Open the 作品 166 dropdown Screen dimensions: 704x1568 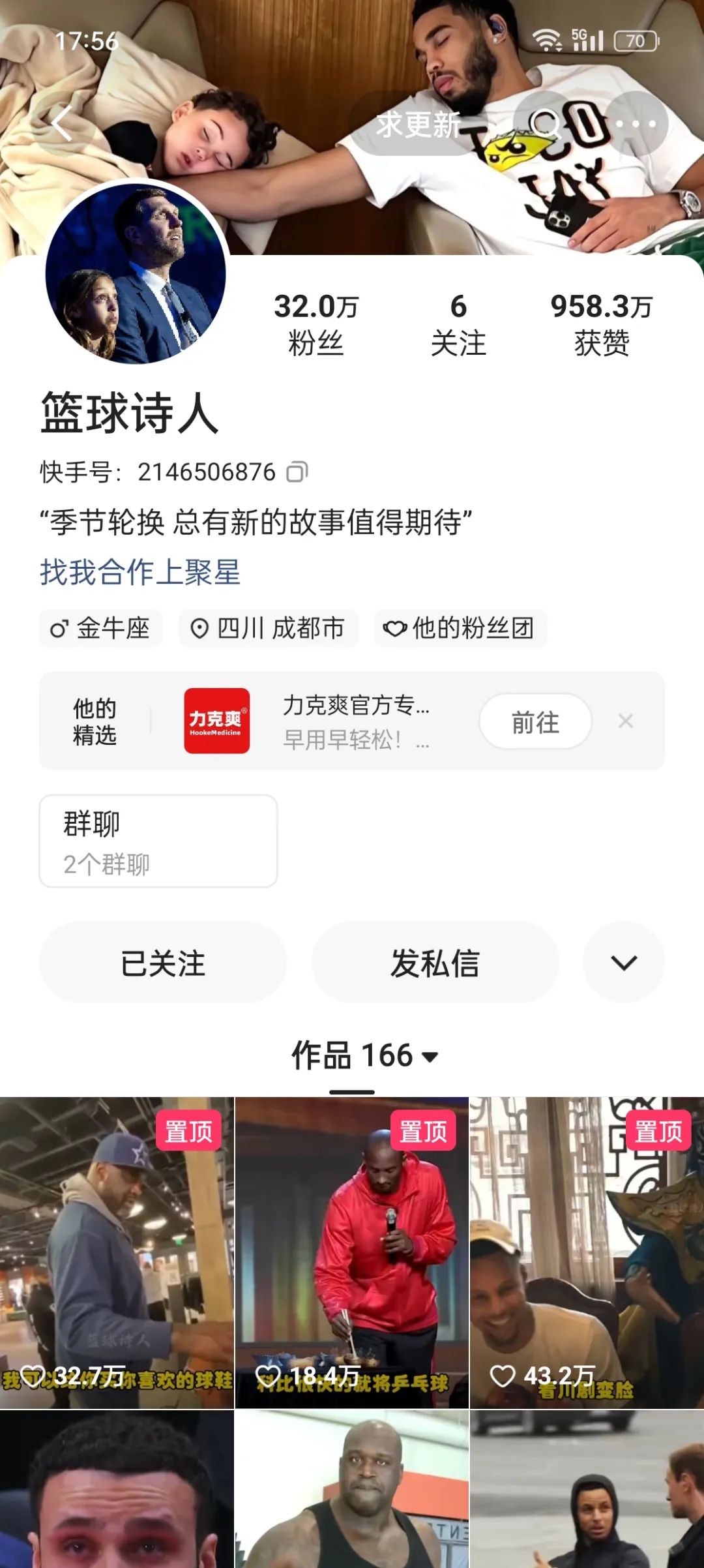(364, 1055)
